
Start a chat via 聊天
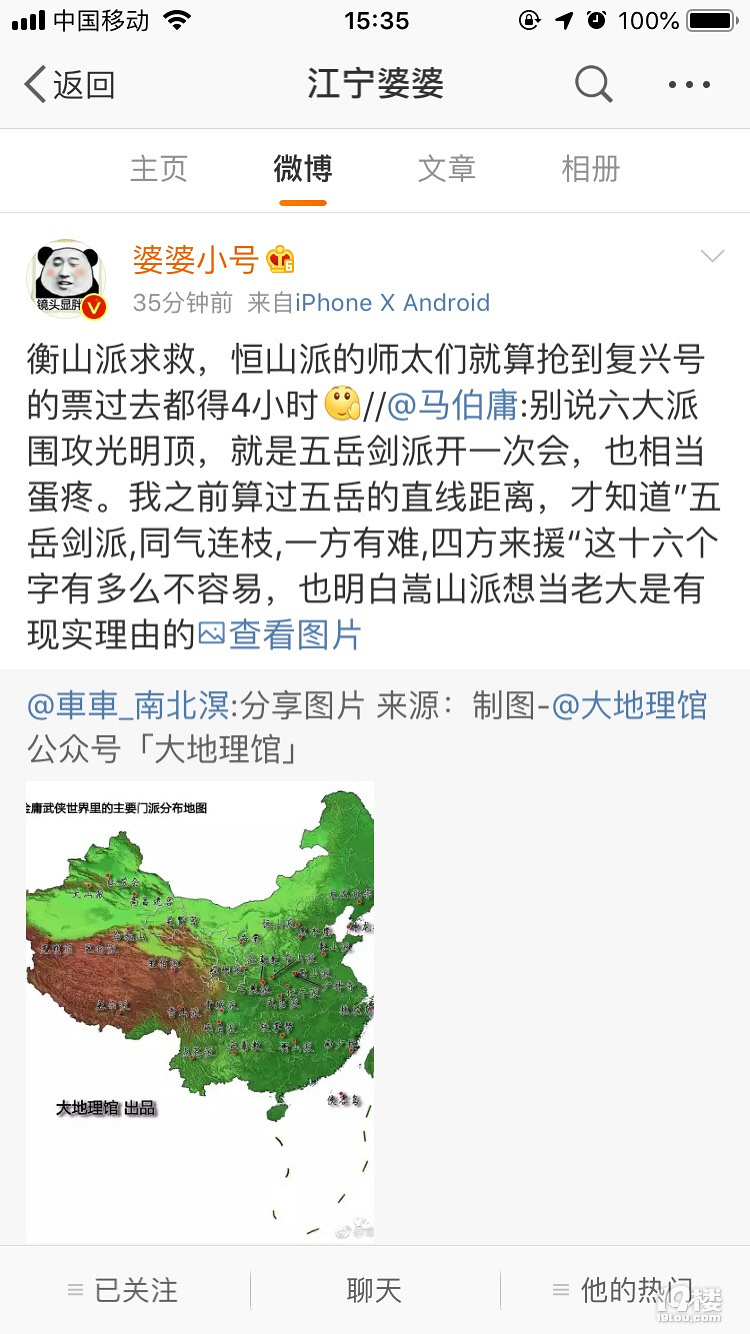374,1290
